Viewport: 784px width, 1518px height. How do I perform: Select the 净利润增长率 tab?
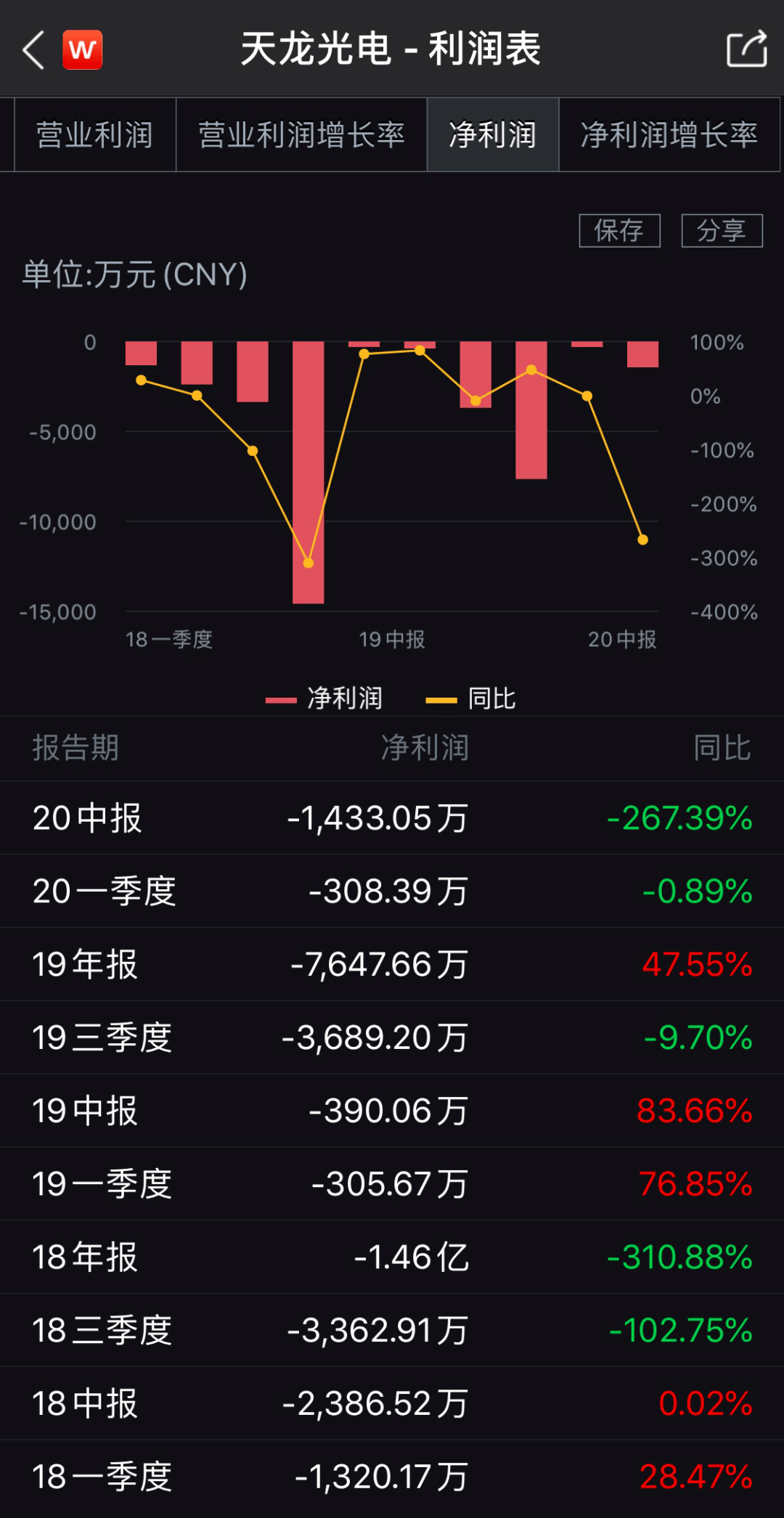(668, 135)
